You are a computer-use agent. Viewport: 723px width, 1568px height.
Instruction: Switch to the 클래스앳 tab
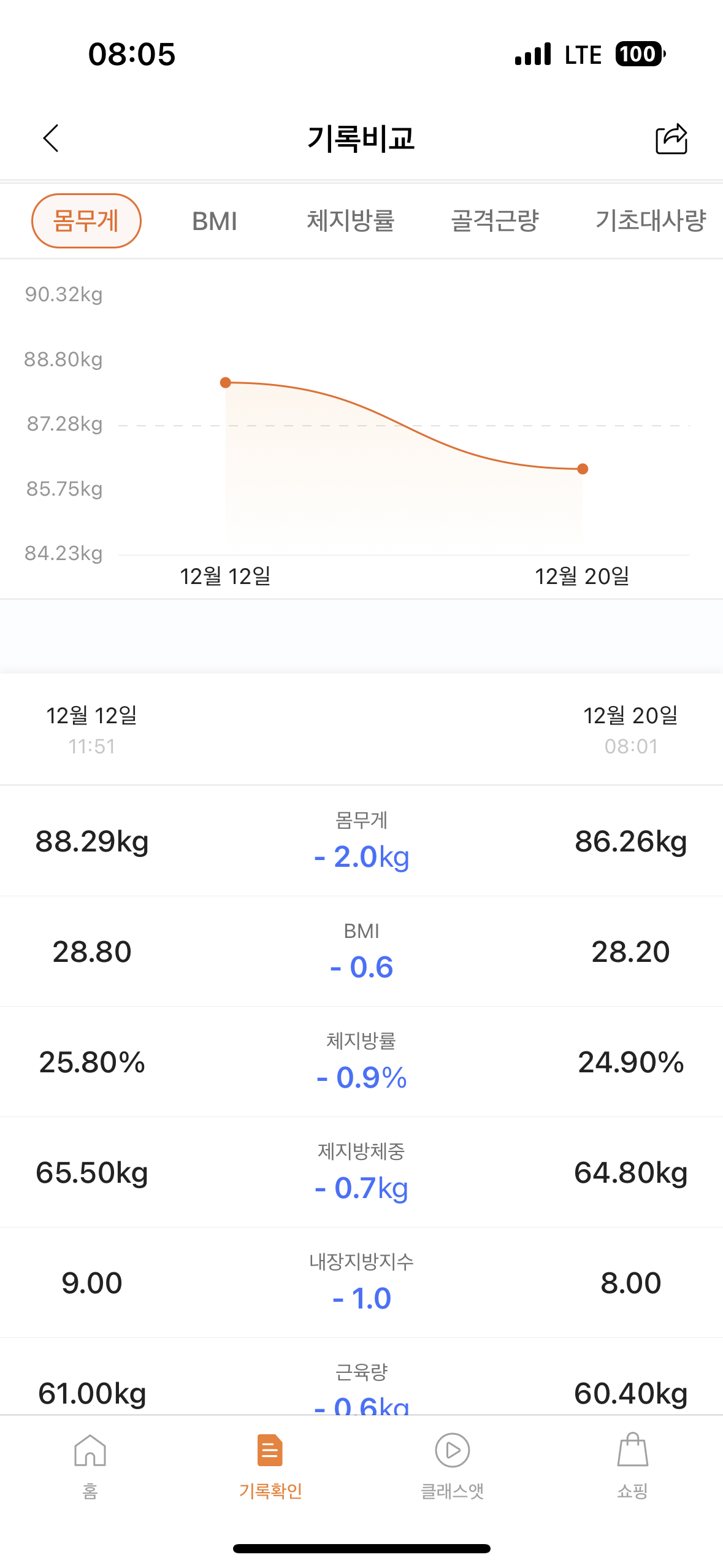click(x=452, y=1466)
